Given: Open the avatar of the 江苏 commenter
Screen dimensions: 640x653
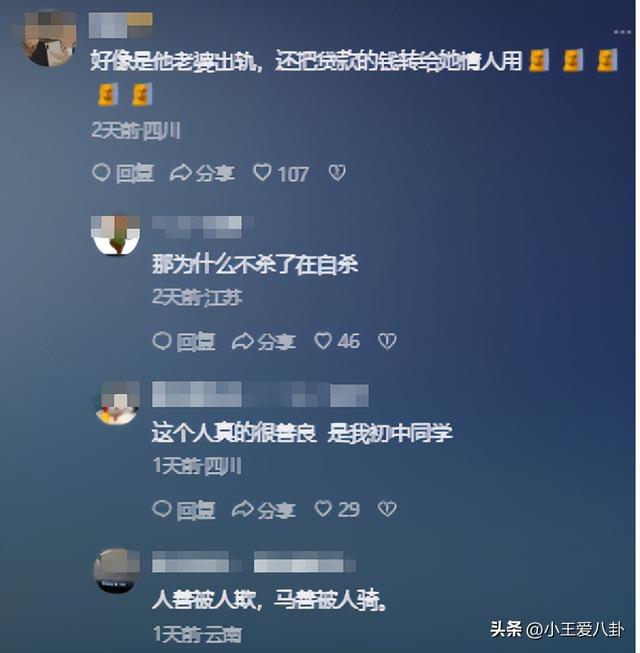Looking at the screenshot, I should [116, 235].
